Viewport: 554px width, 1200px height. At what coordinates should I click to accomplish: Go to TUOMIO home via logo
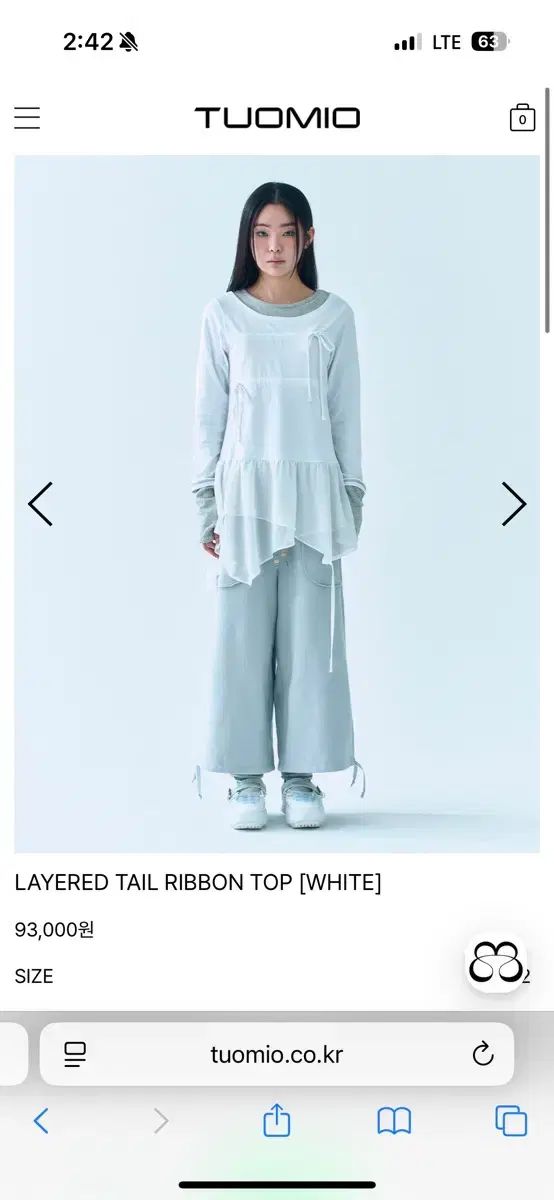tap(277, 118)
